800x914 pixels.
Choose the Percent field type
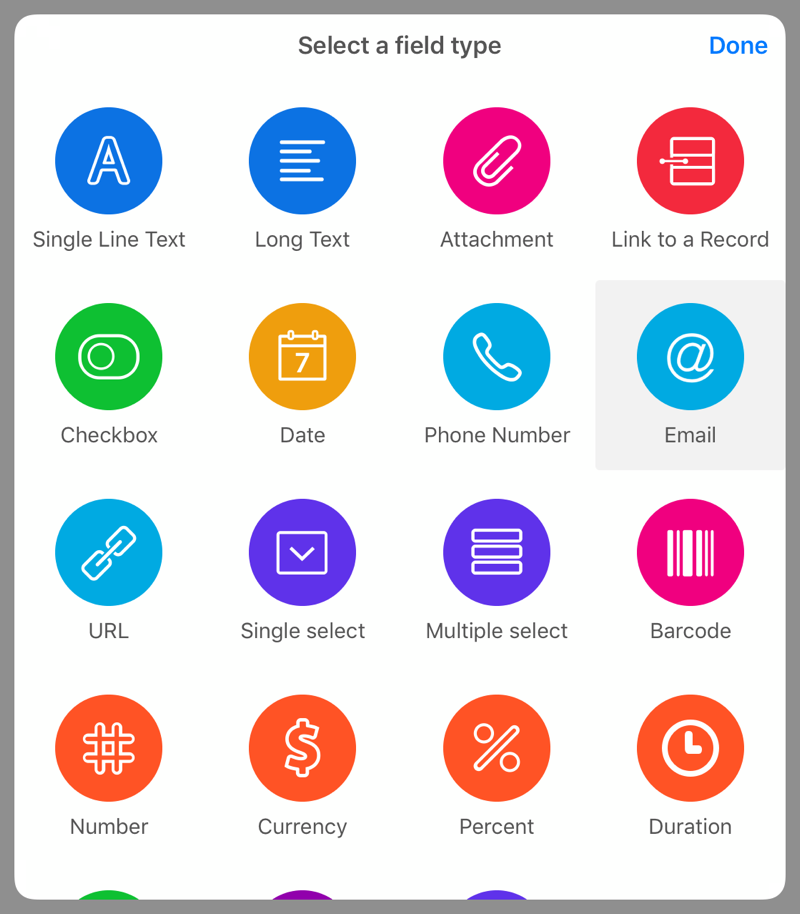click(496, 749)
